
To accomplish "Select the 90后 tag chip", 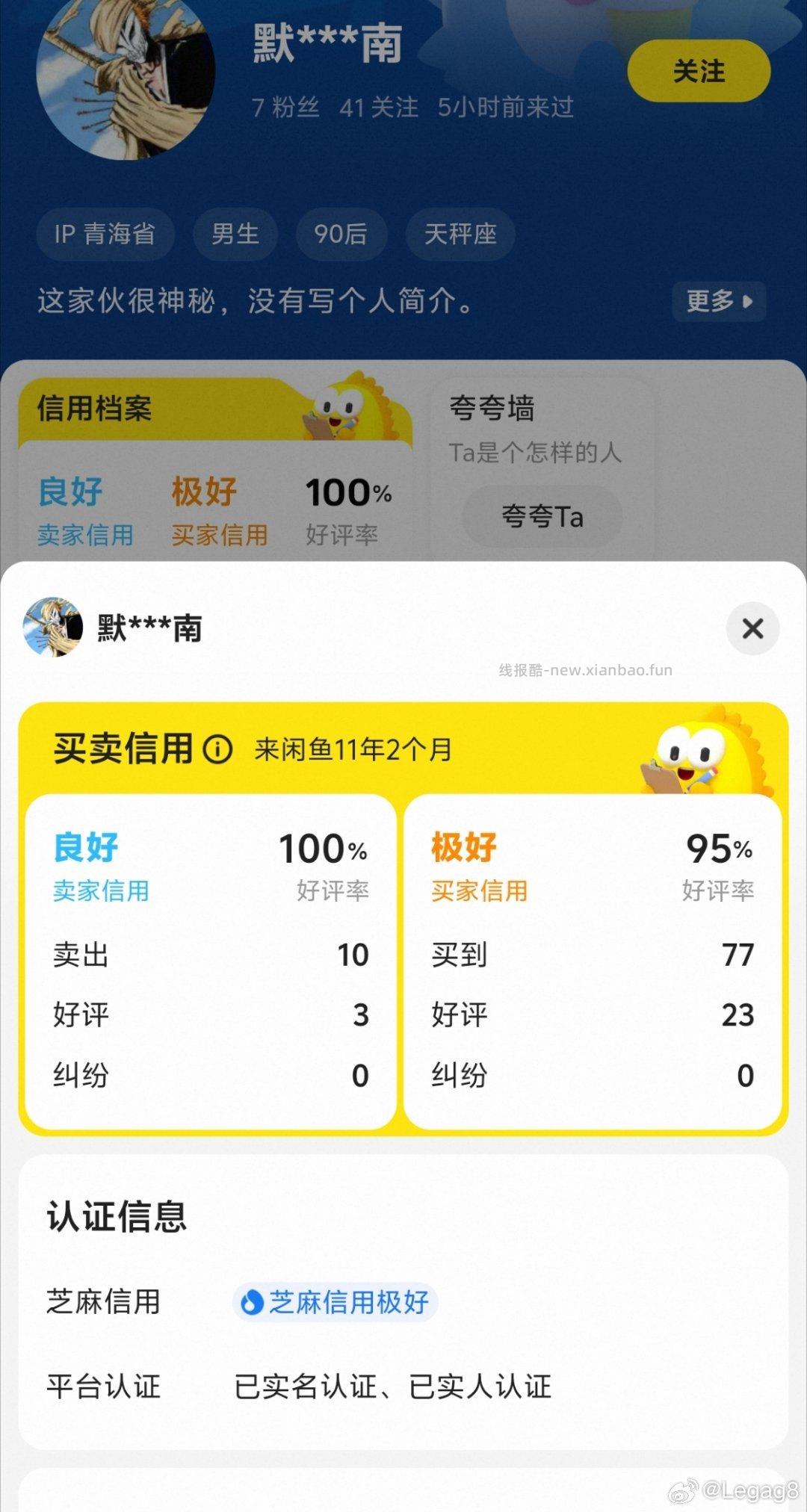I will 341,234.
